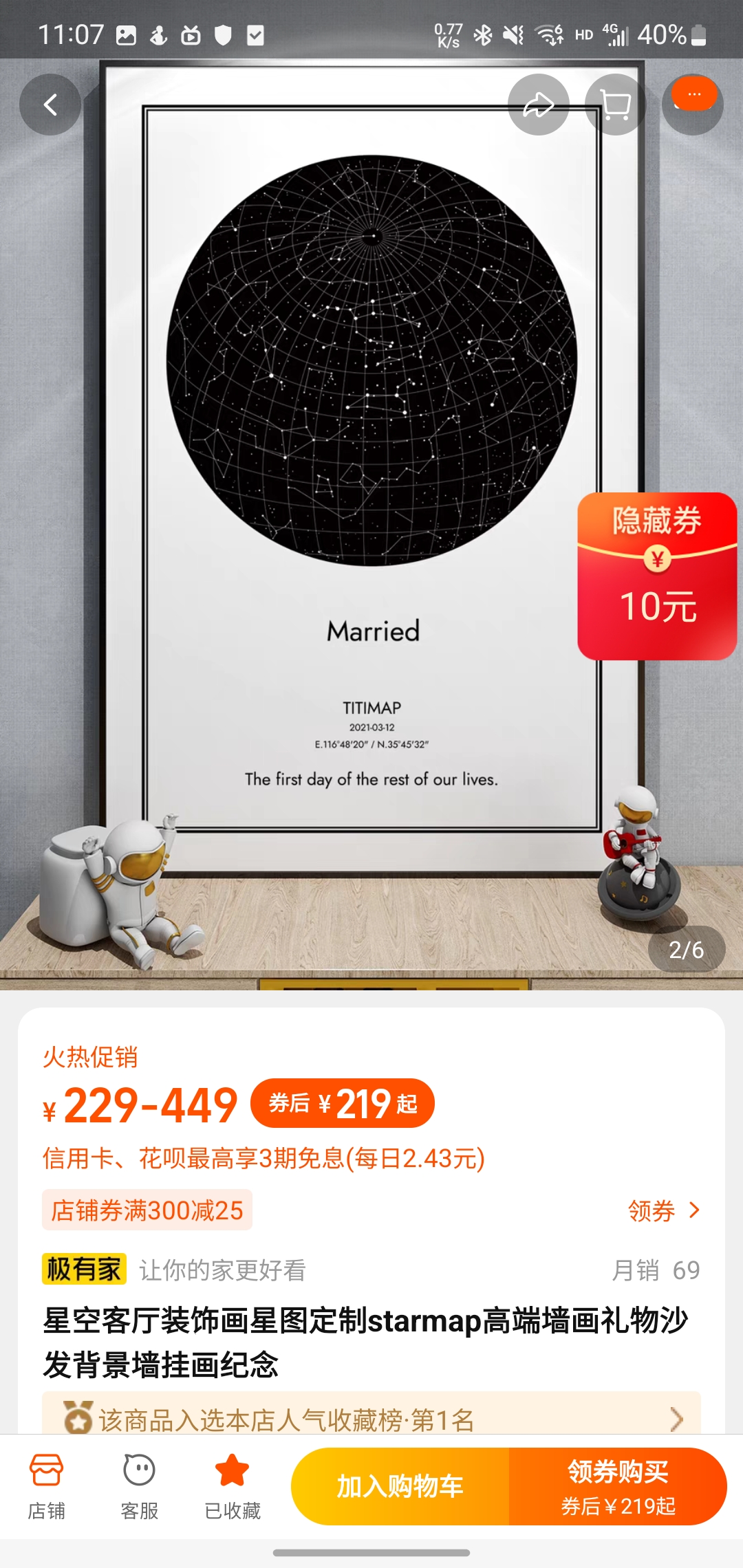Contact 客服 customer service
Viewport: 743px width, 1568px height.
click(139, 1487)
